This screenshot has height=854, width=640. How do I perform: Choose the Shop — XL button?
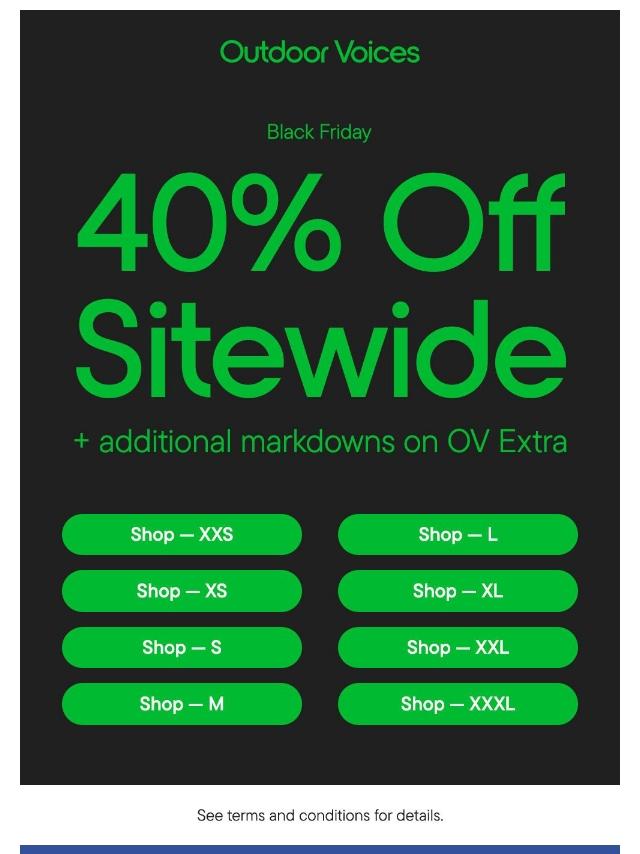coord(458,591)
